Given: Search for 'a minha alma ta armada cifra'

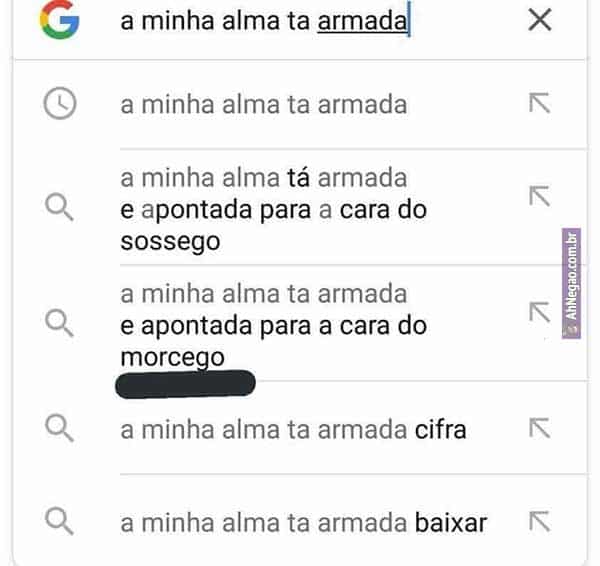Looking at the screenshot, I should click(x=293, y=430).
